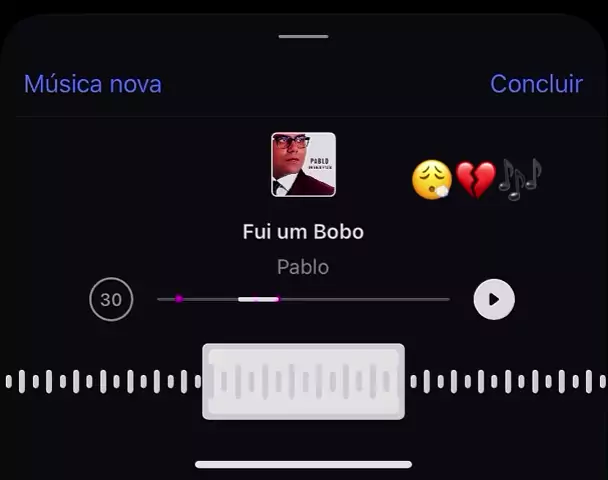Tap the waveform clip selector

click(x=303, y=381)
